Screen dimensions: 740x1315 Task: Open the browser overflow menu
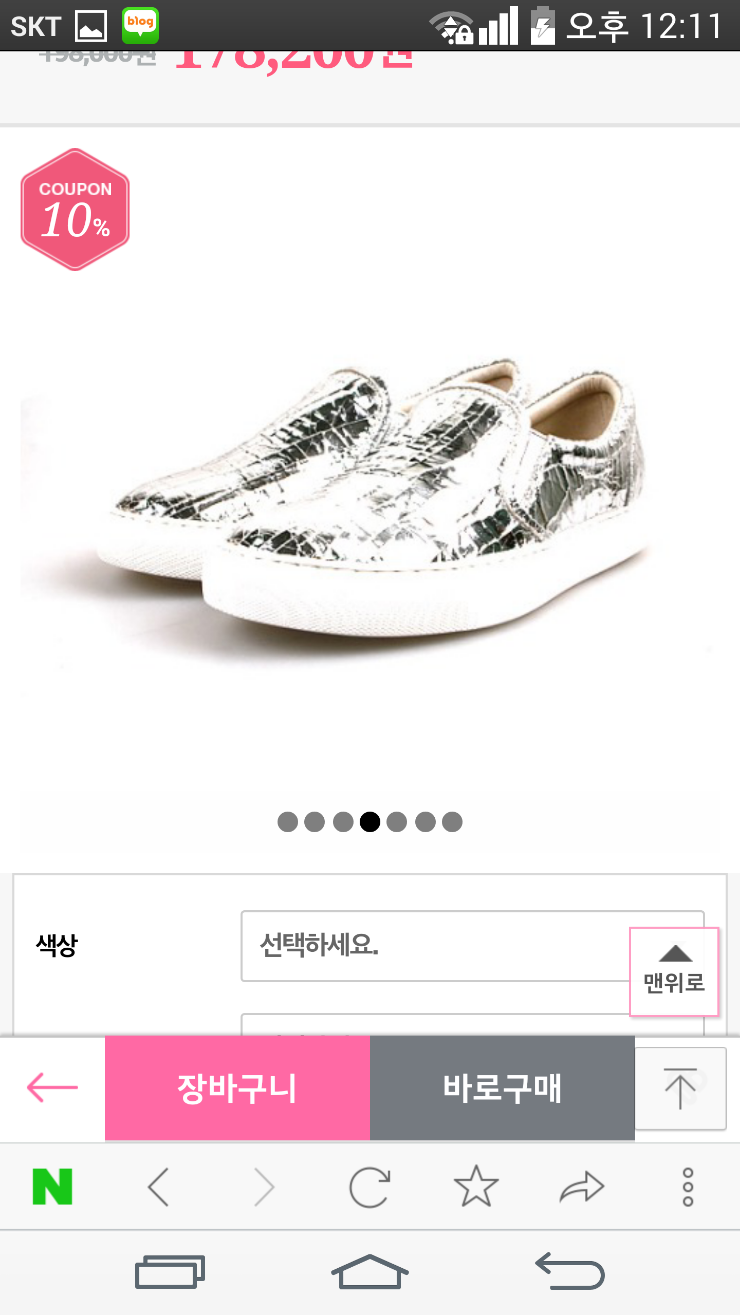tap(687, 1187)
